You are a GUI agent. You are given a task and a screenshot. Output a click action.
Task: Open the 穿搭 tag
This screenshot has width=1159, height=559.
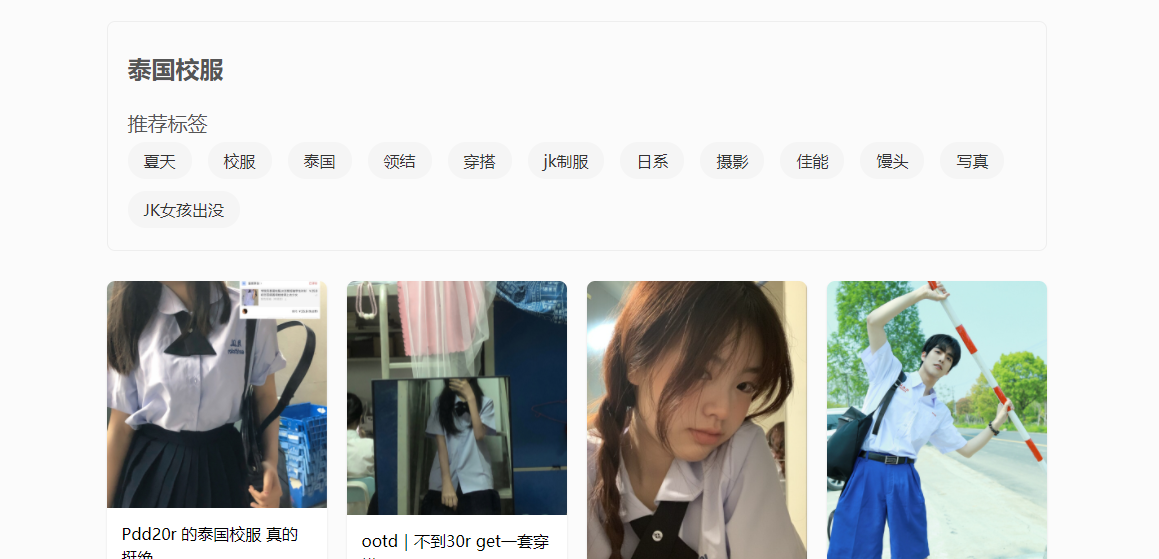(x=479, y=161)
